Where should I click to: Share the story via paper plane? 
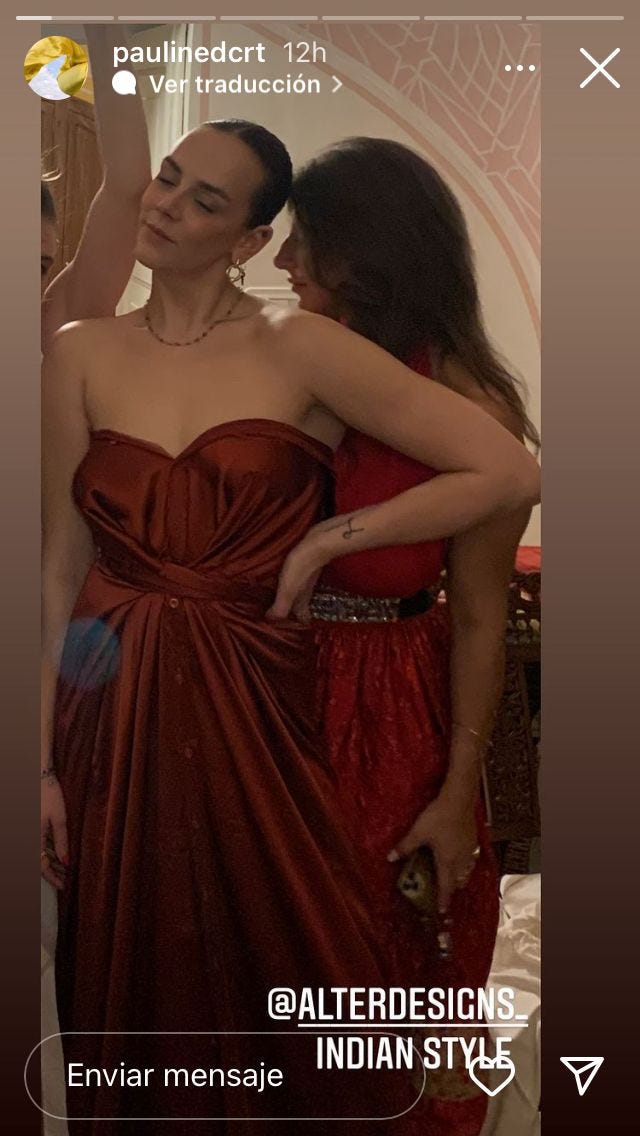581,1076
